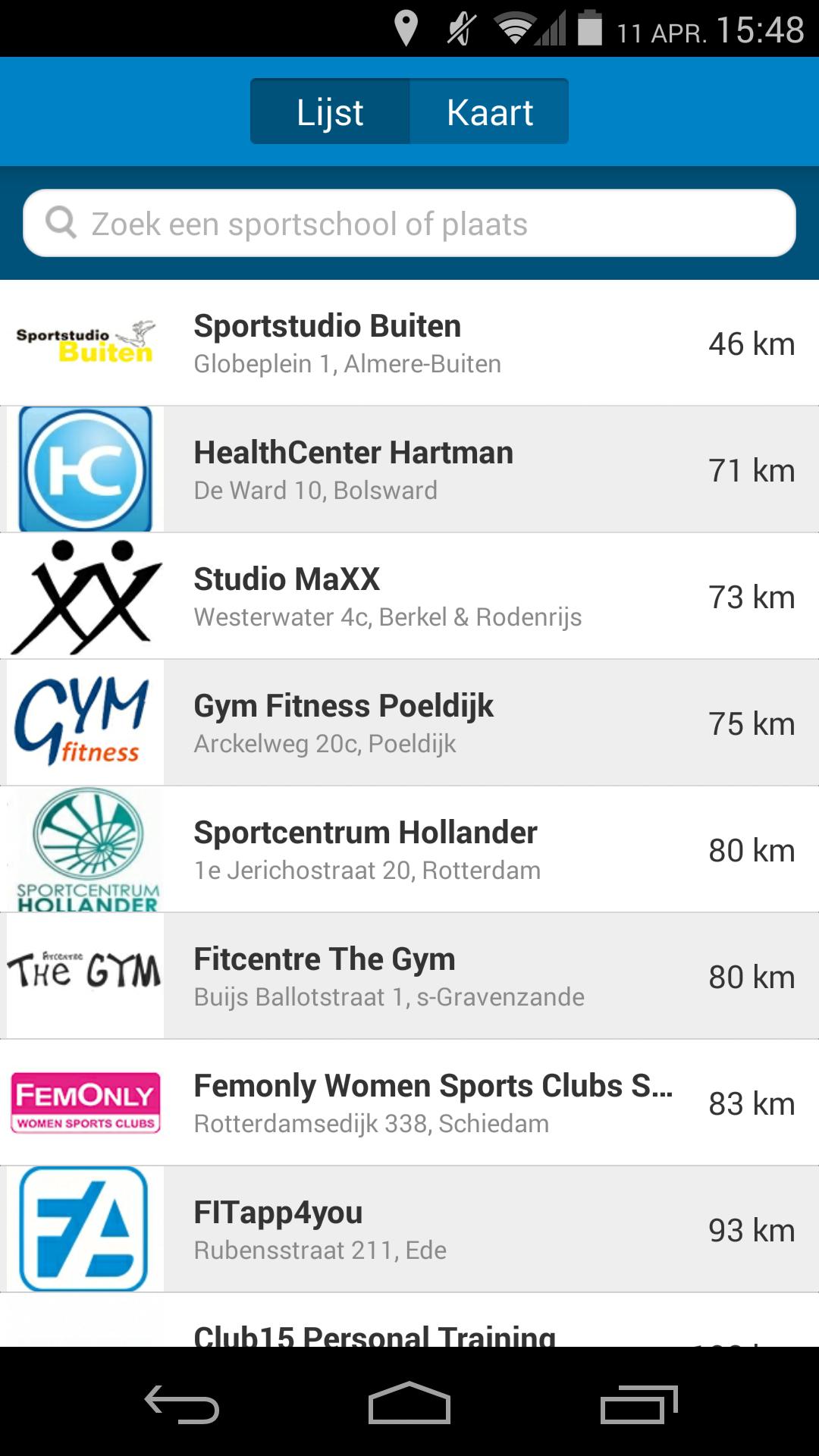This screenshot has height=1456, width=819.
Task: Open the Sportstudio Buiten list entry
Action: click(409, 343)
